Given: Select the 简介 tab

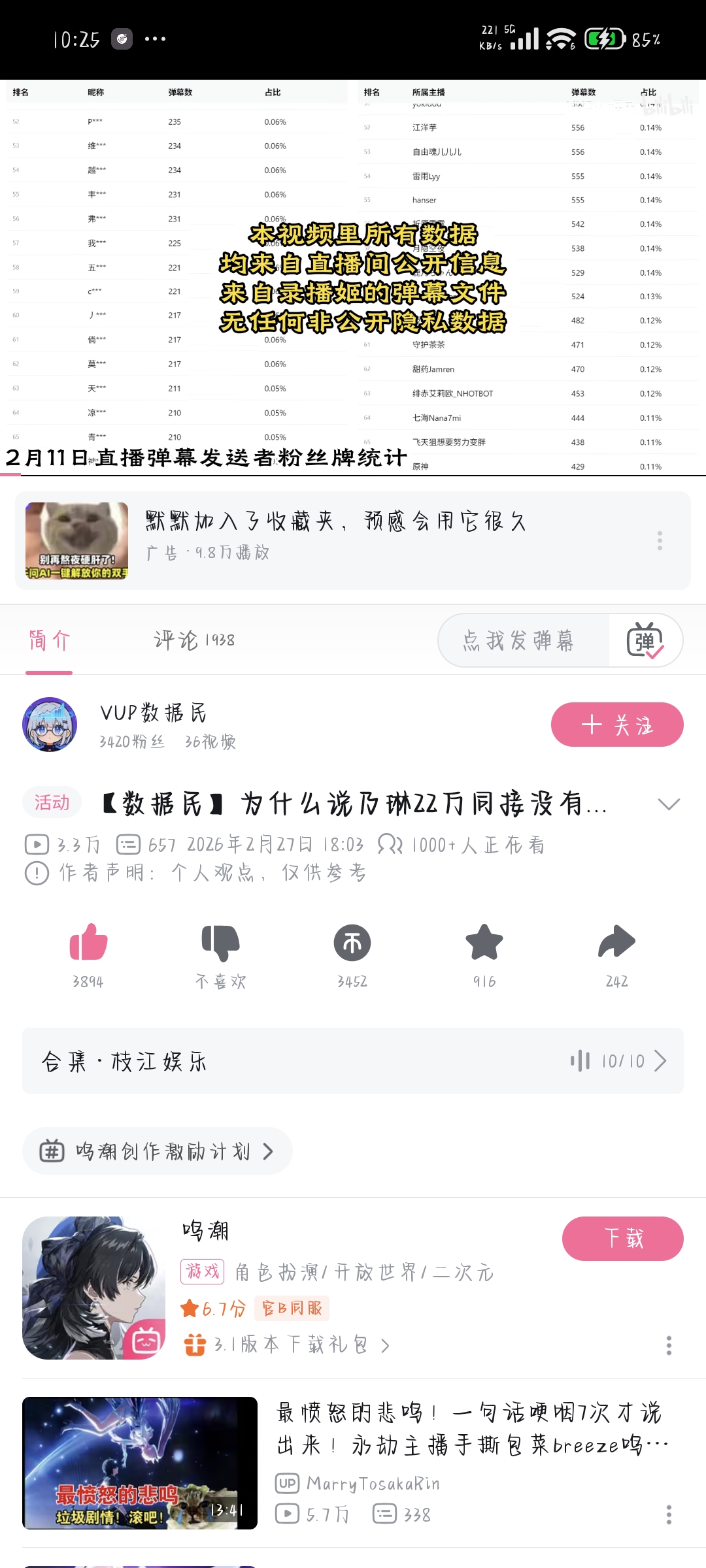Looking at the screenshot, I should [x=50, y=640].
